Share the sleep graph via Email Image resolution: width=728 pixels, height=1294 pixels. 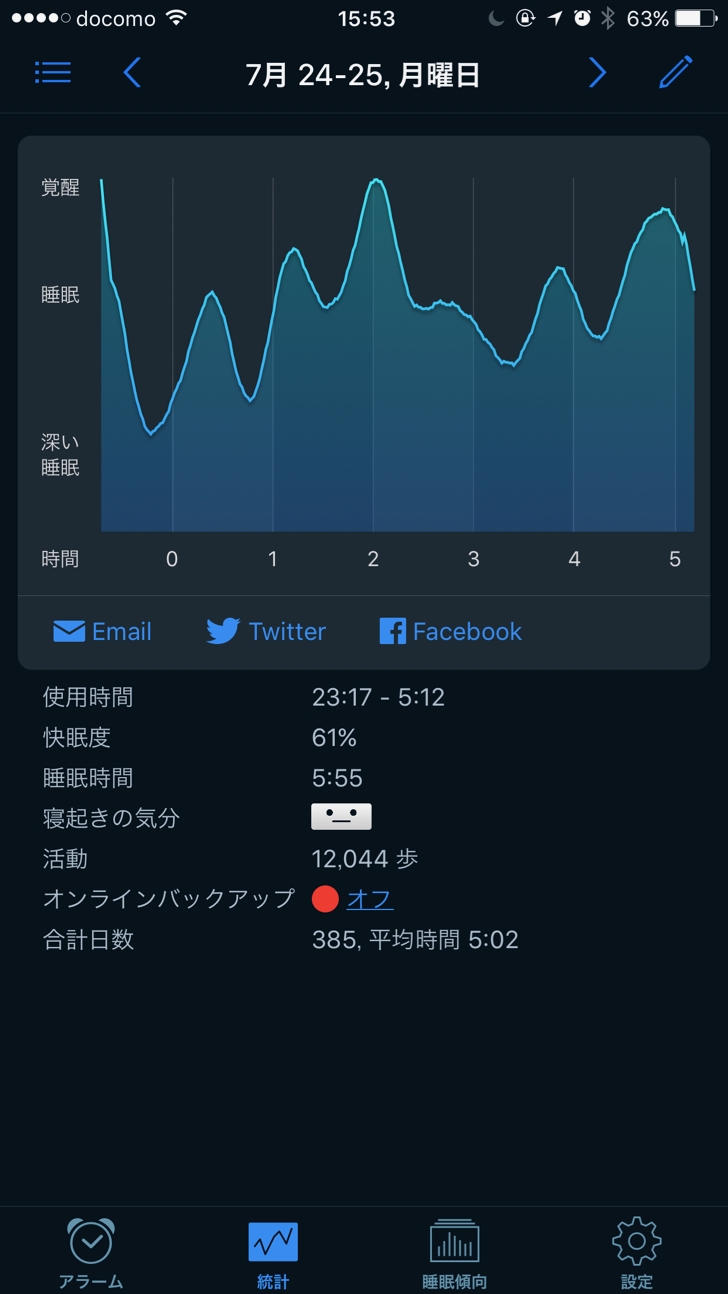[x=102, y=631]
